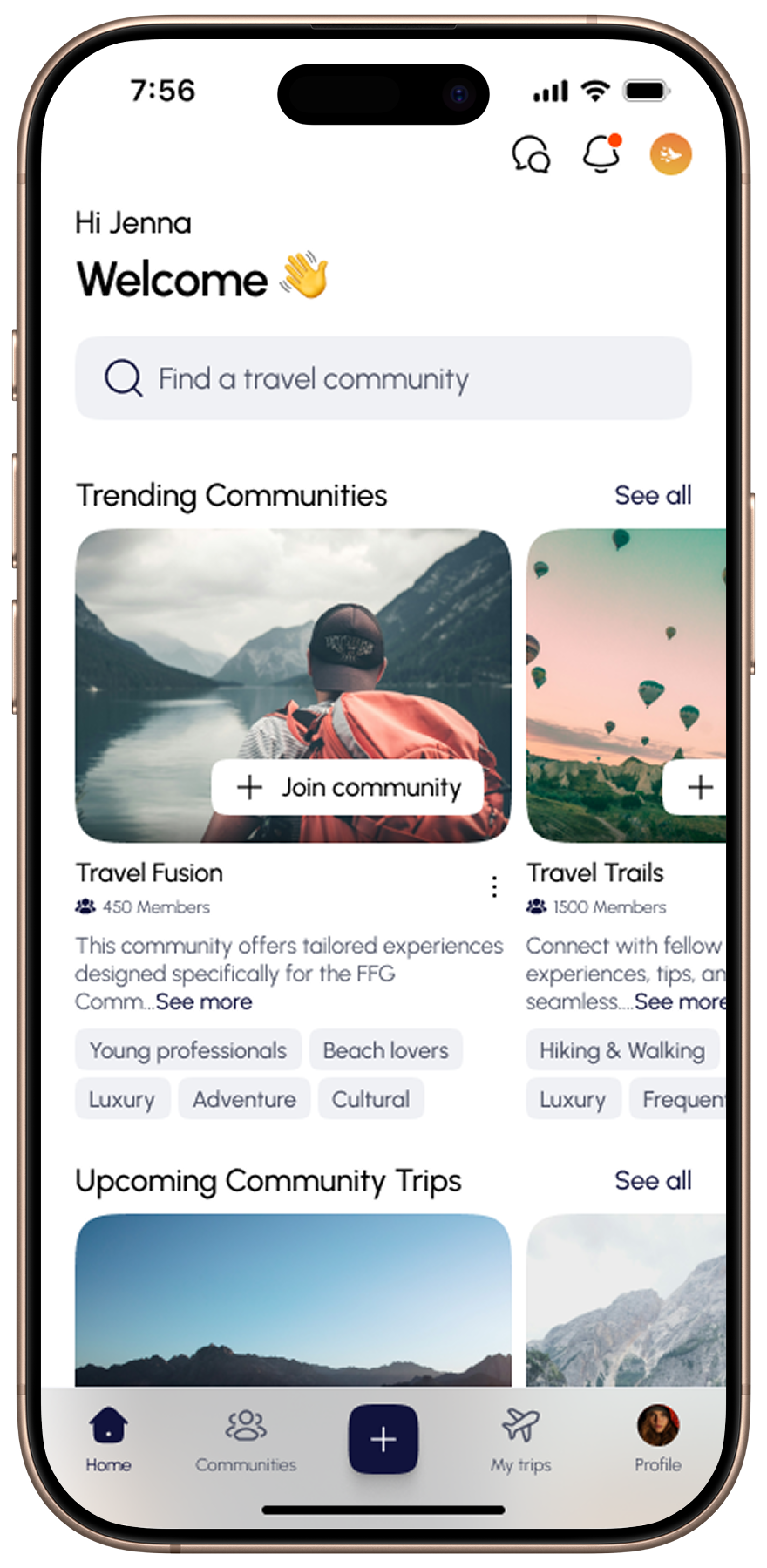Tap the Hiking & Walking chip

click(x=621, y=1050)
